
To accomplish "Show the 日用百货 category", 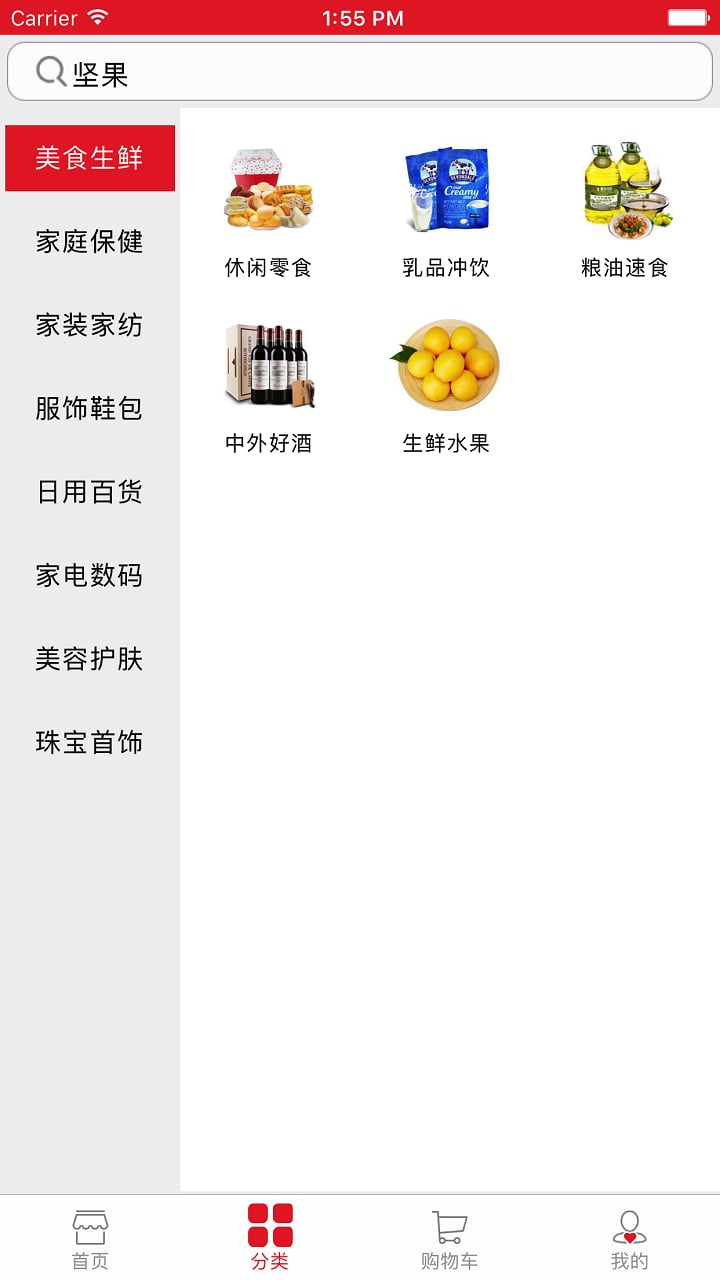I will point(90,492).
